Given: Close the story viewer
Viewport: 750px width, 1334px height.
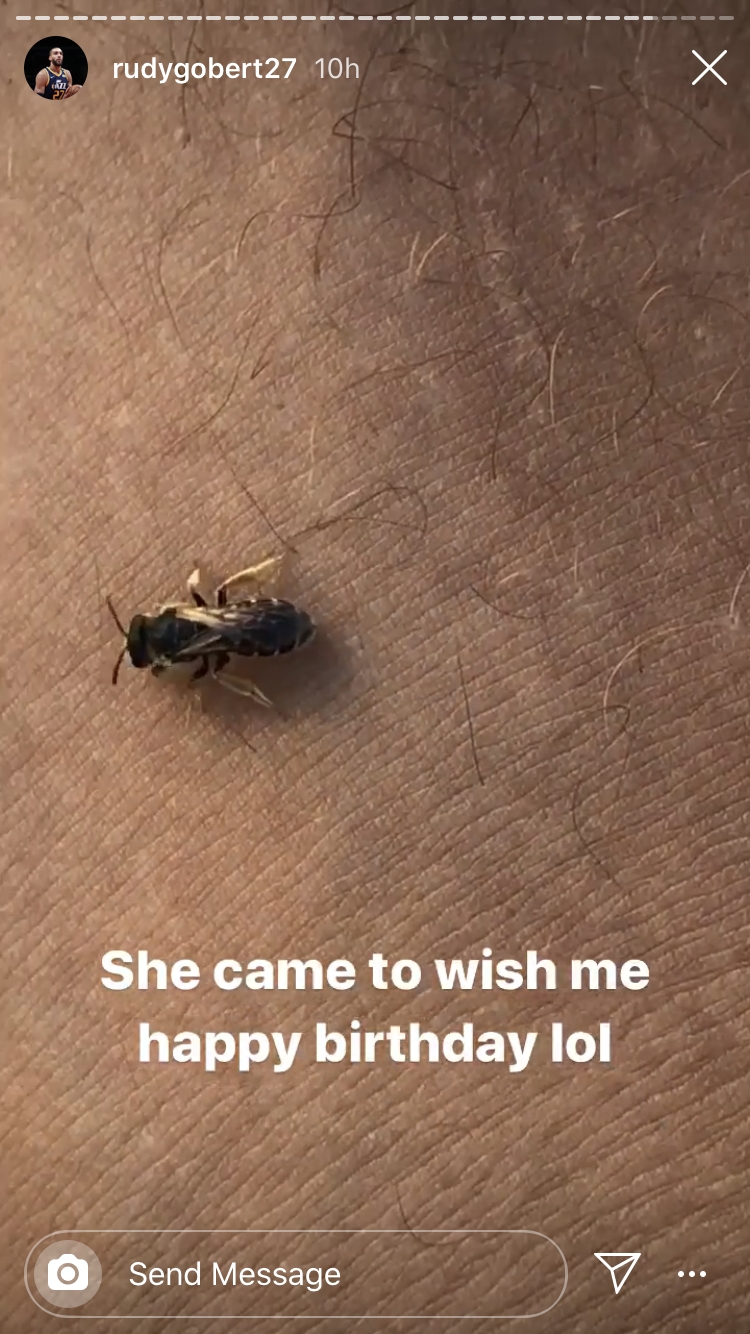Looking at the screenshot, I should (x=709, y=68).
